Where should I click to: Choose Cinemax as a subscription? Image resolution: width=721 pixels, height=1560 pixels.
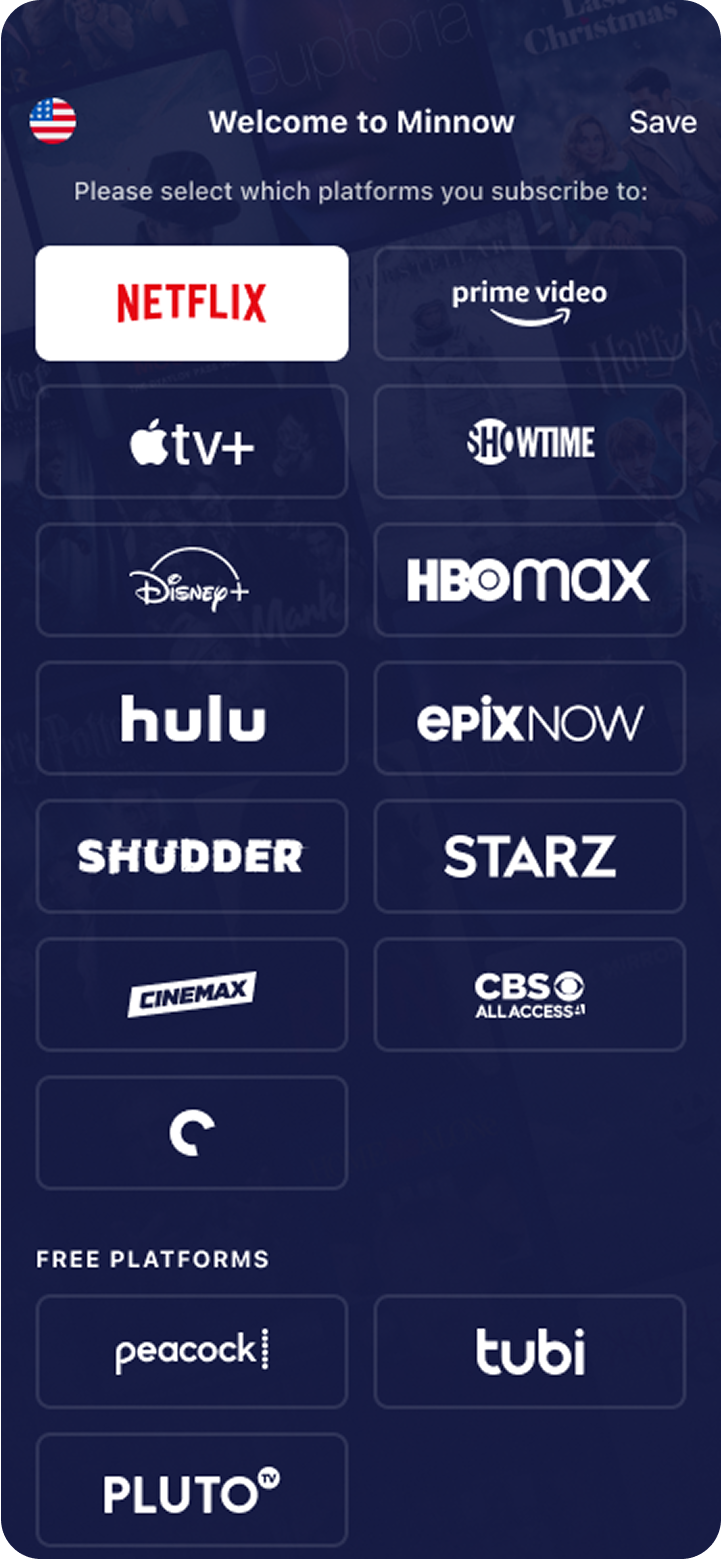(x=192, y=993)
